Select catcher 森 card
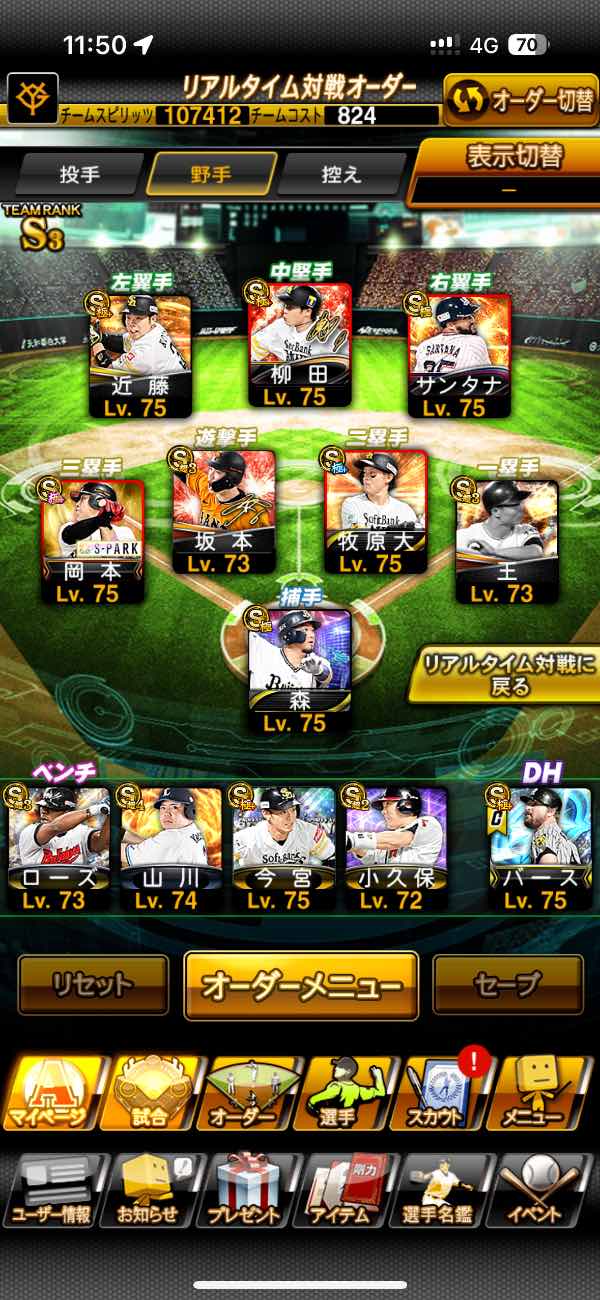The image size is (600, 1300). tap(300, 672)
